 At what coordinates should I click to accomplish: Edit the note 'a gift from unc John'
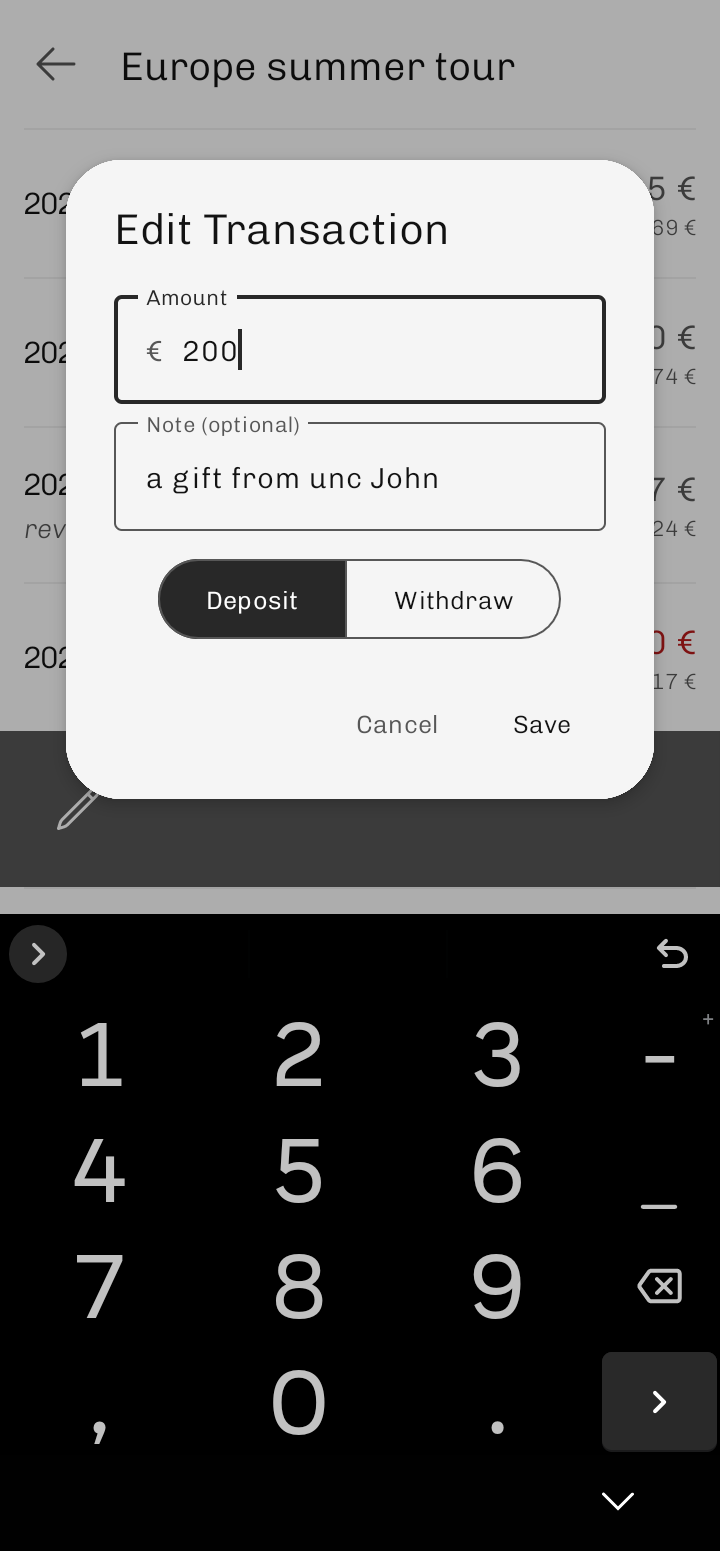360,478
